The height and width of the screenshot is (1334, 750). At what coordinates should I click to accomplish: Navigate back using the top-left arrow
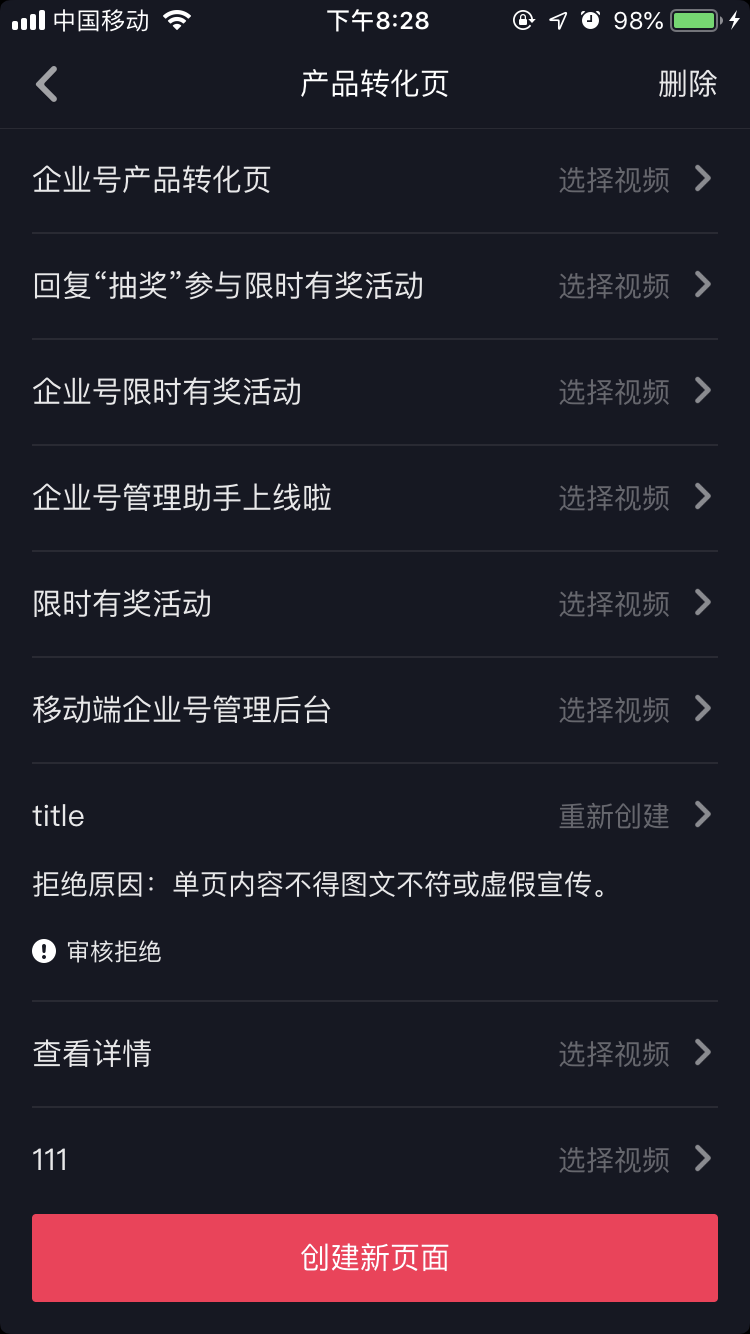(45, 84)
